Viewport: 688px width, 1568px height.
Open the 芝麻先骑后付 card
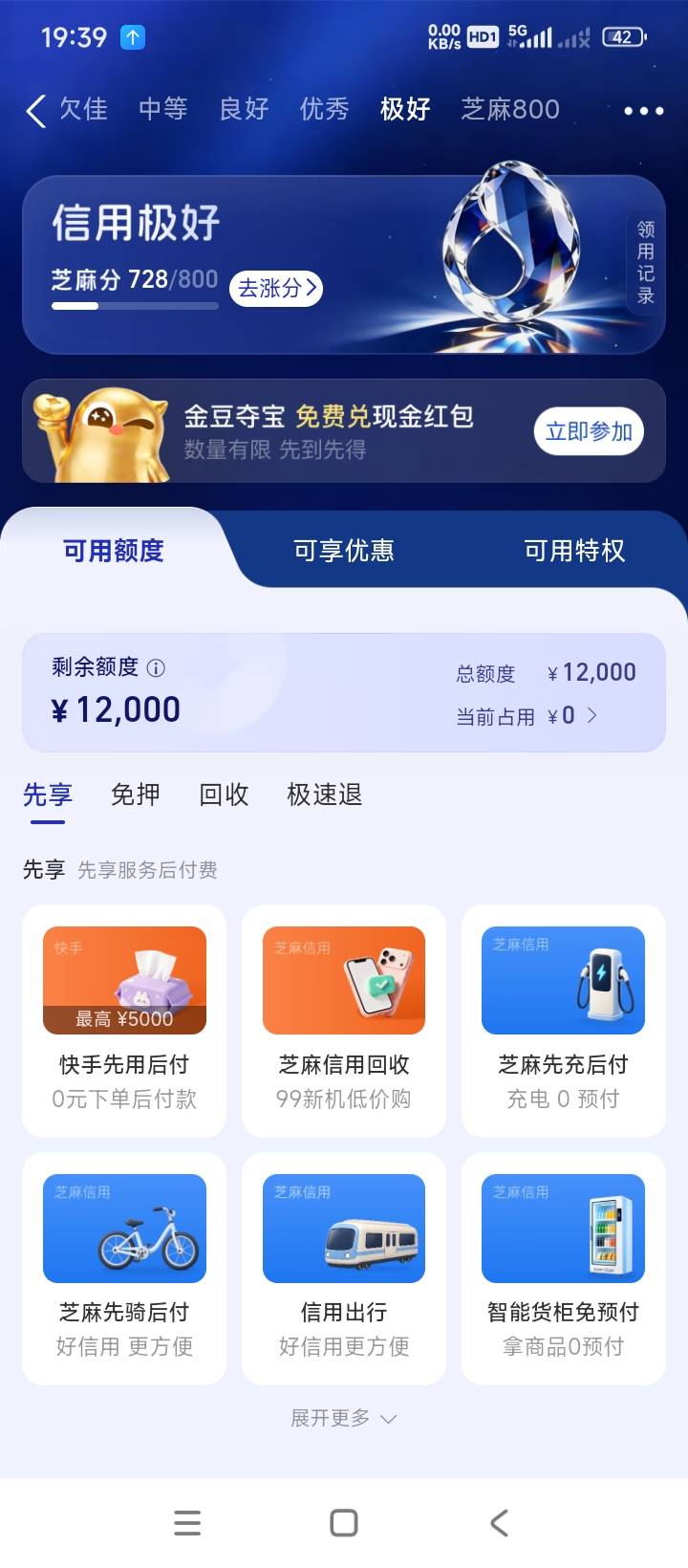pos(124,1269)
